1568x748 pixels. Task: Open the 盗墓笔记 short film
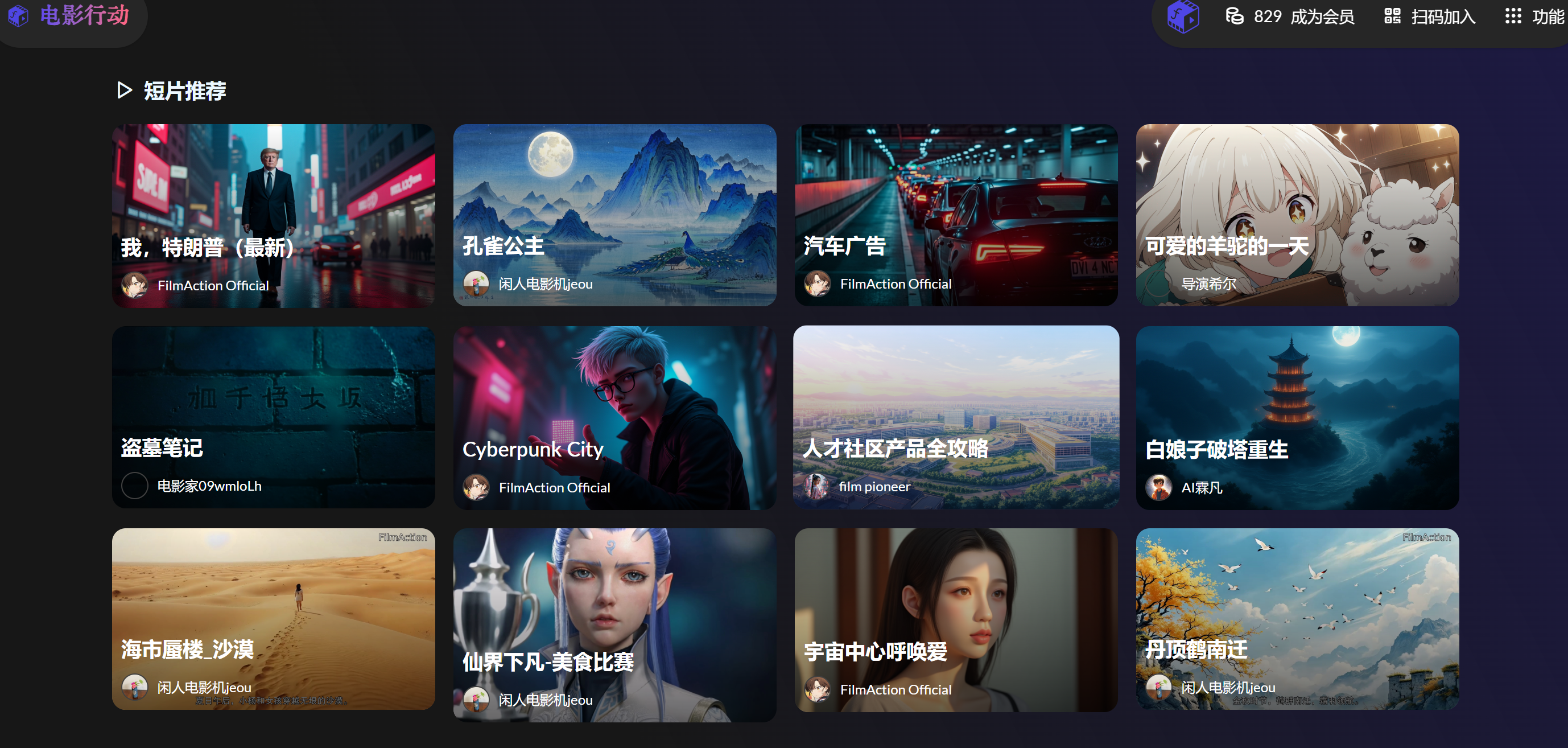(x=273, y=417)
